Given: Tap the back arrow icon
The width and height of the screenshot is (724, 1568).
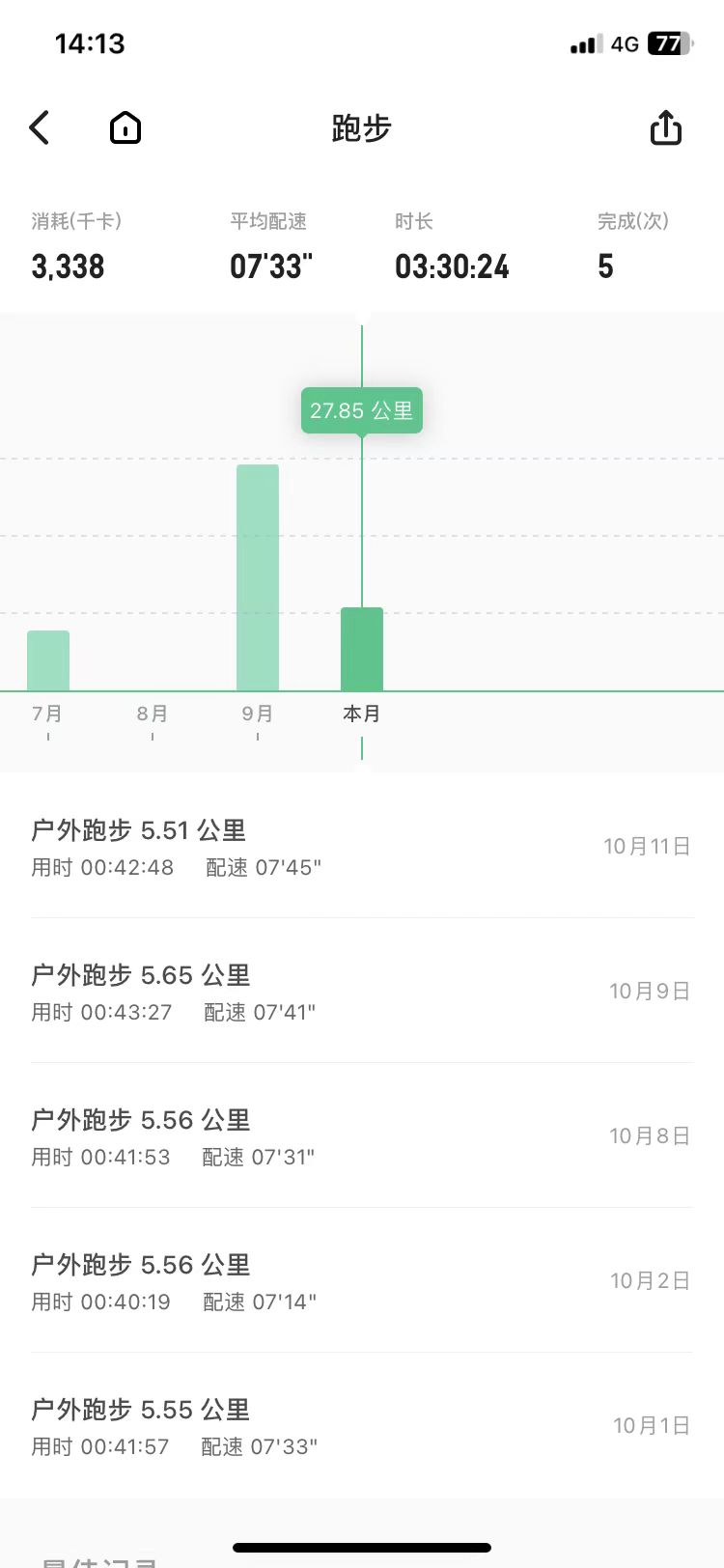Looking at the screenshot, I should click(39, 127).
